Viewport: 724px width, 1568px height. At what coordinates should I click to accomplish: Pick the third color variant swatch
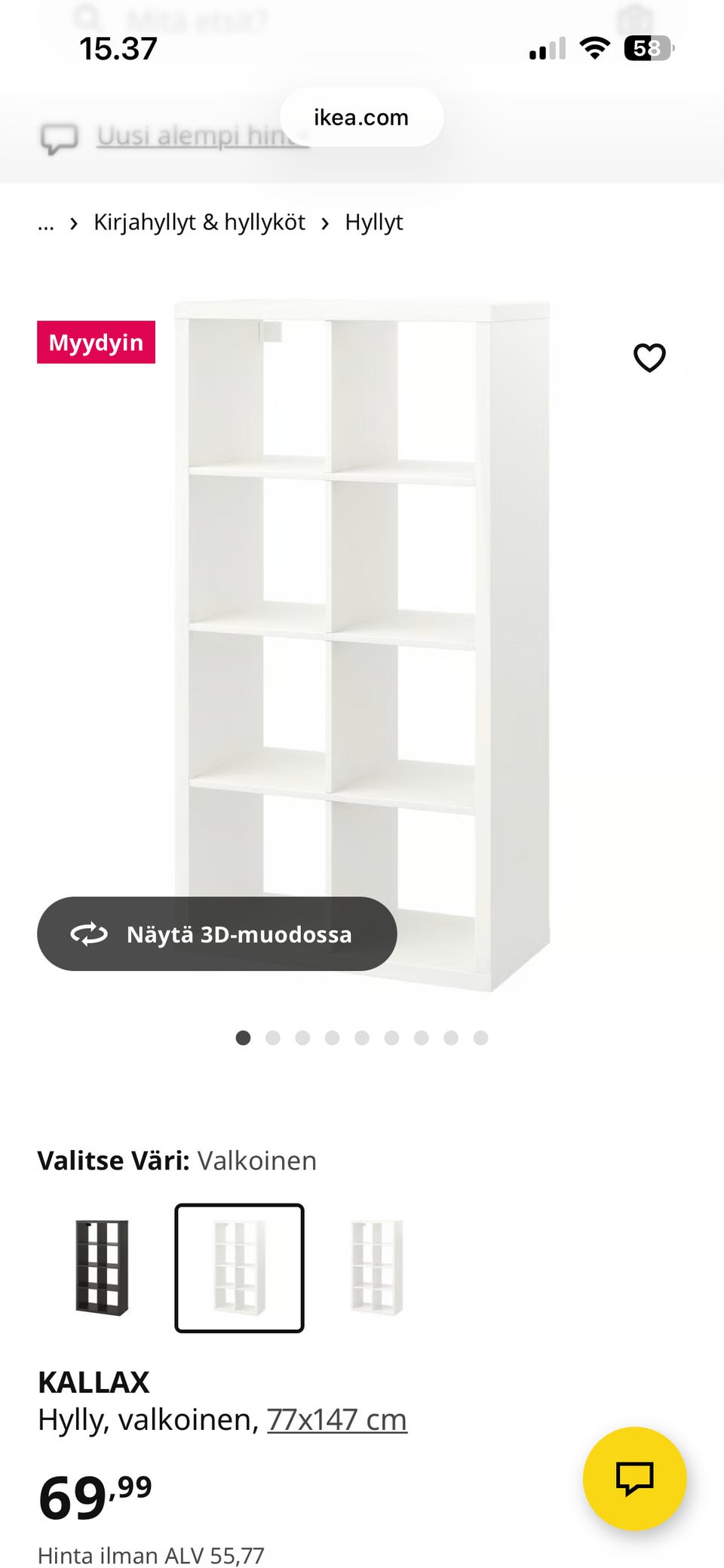tap(376, 1268)
